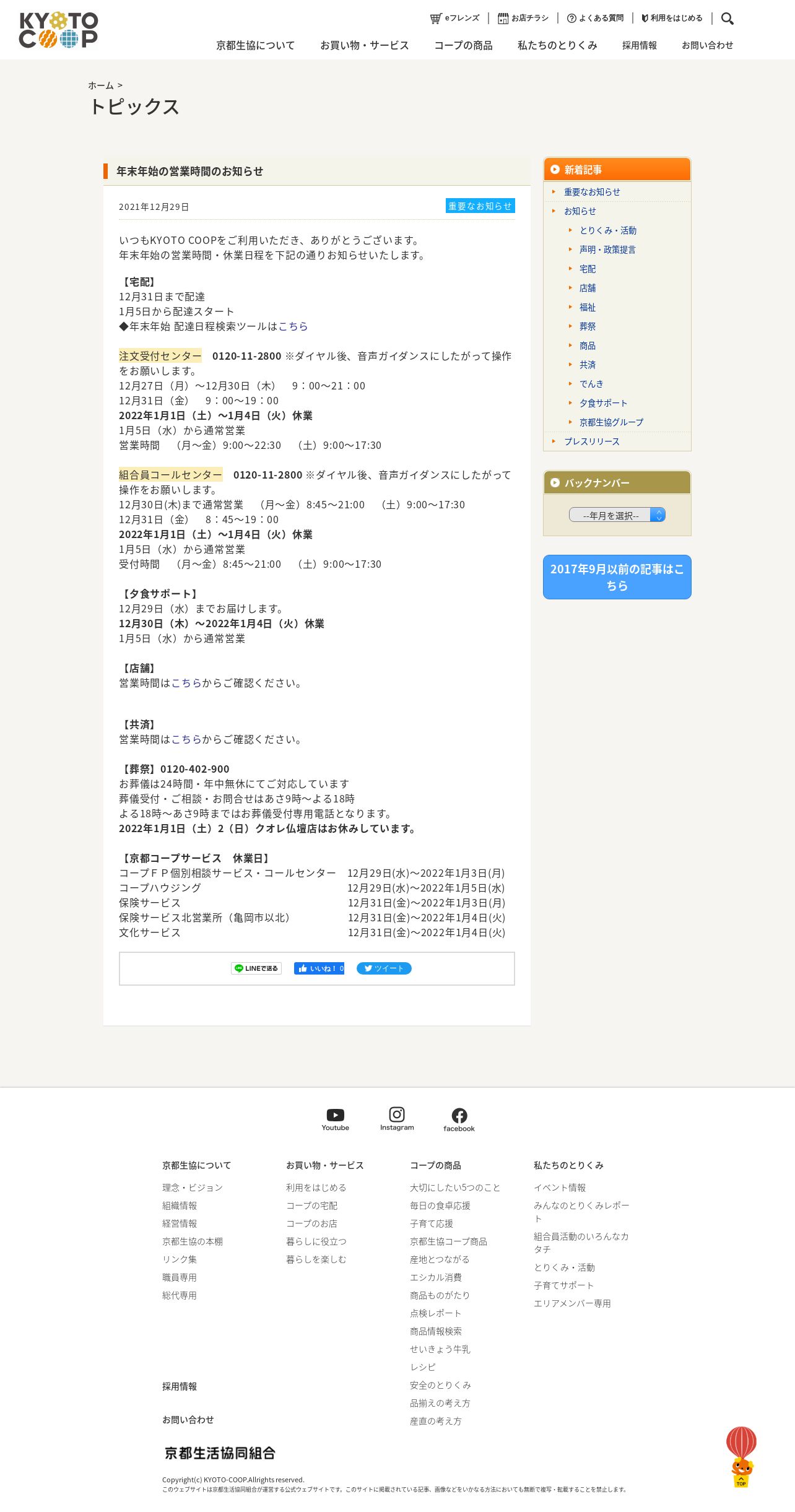Select お買い物・サービス in main navigation
The image size is (795, 1512).
[365, 45]
